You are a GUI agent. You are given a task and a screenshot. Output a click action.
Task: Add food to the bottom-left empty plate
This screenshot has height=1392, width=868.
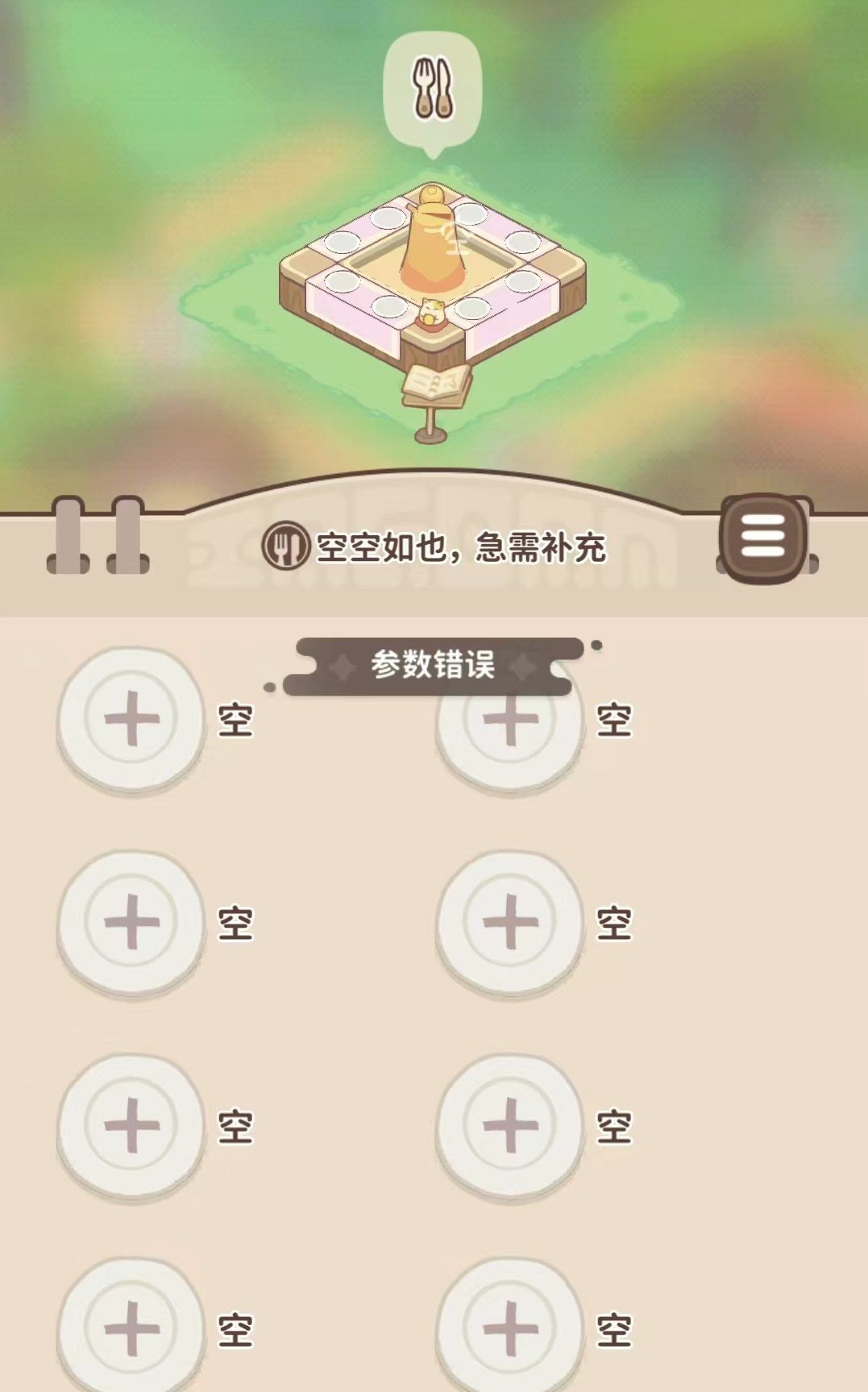coord(131,1327)
